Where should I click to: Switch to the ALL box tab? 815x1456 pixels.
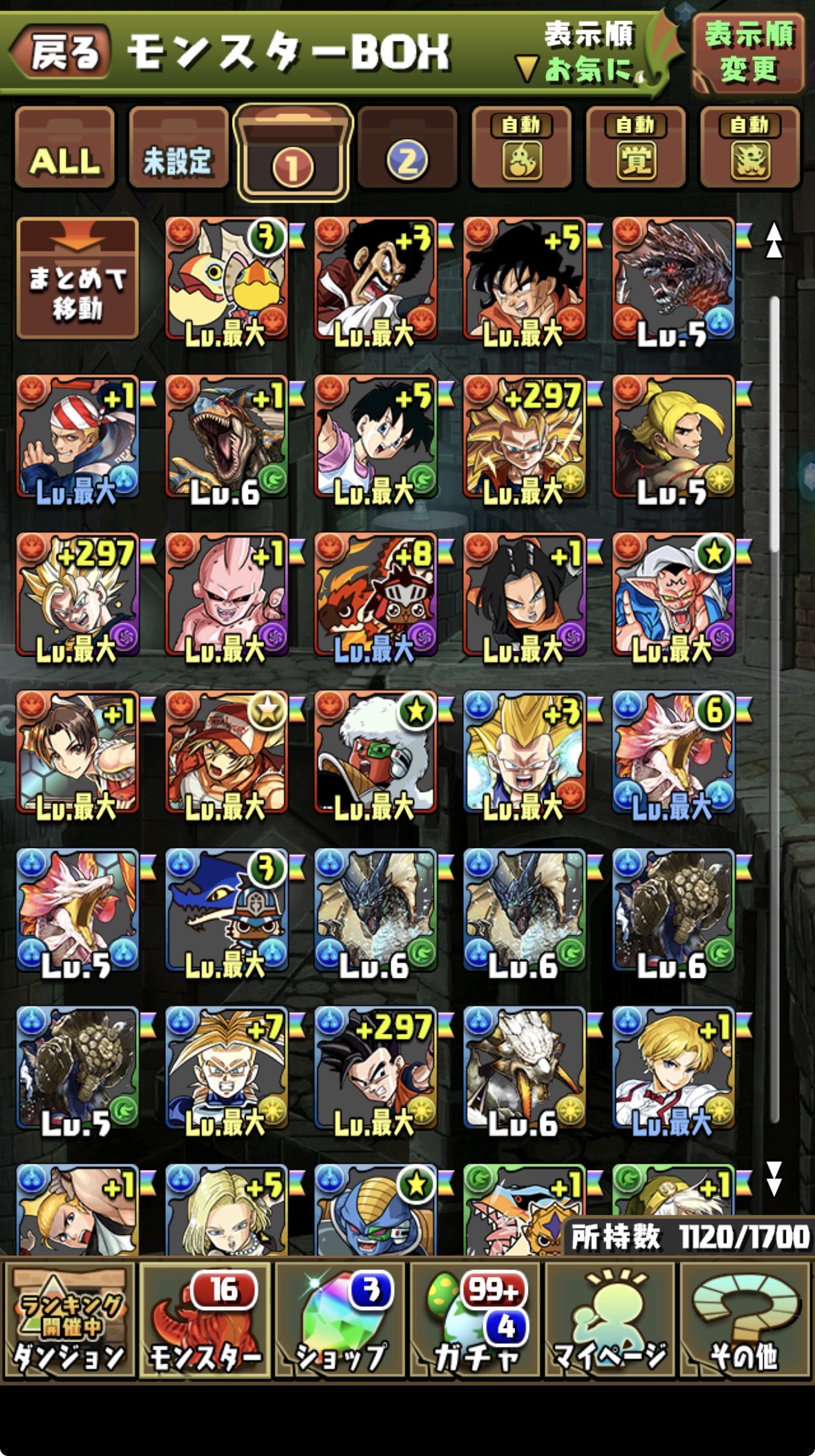coord(65,149)
